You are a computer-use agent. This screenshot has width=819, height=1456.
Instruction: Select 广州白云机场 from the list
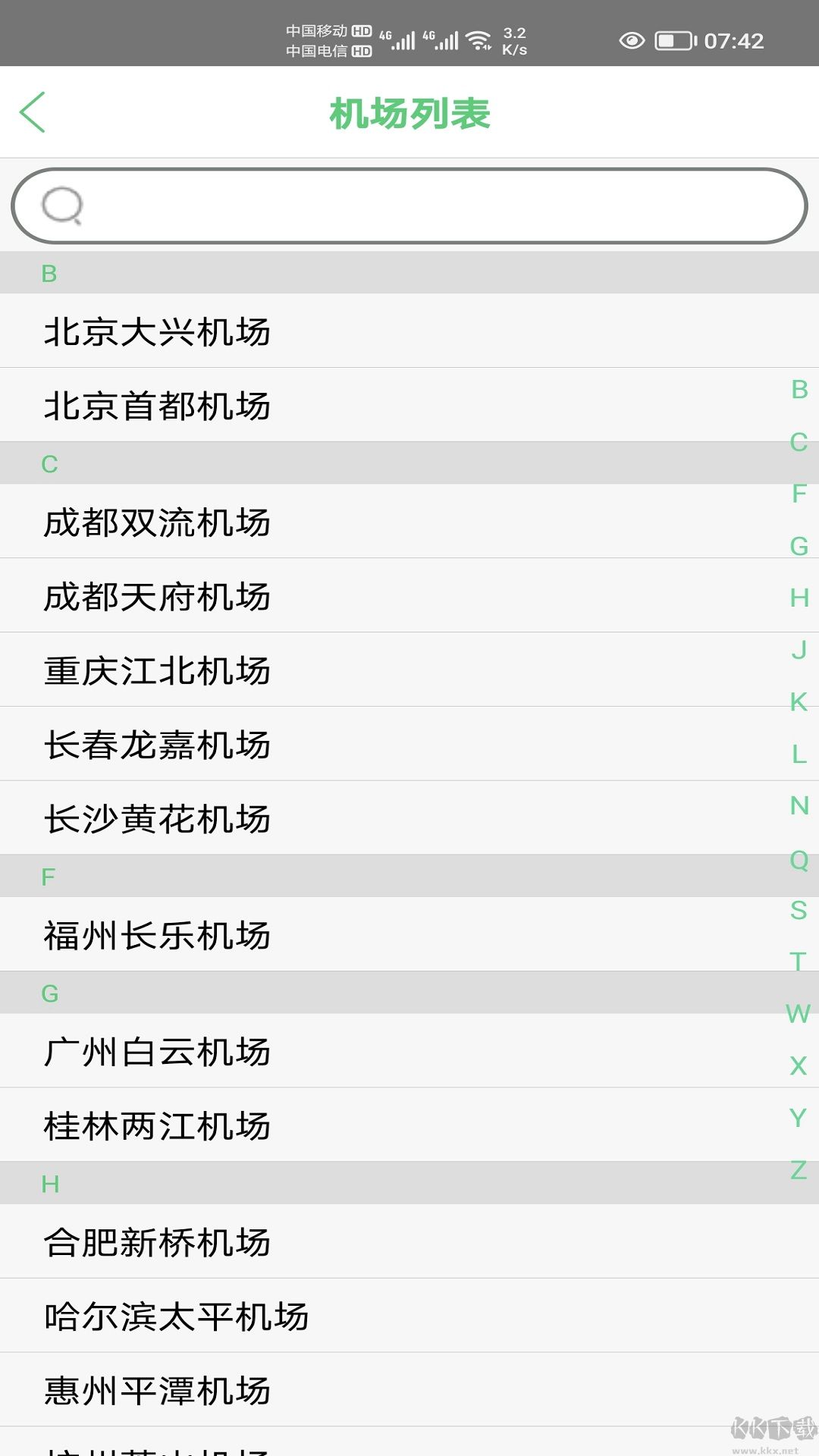(x=159, y=1051)
